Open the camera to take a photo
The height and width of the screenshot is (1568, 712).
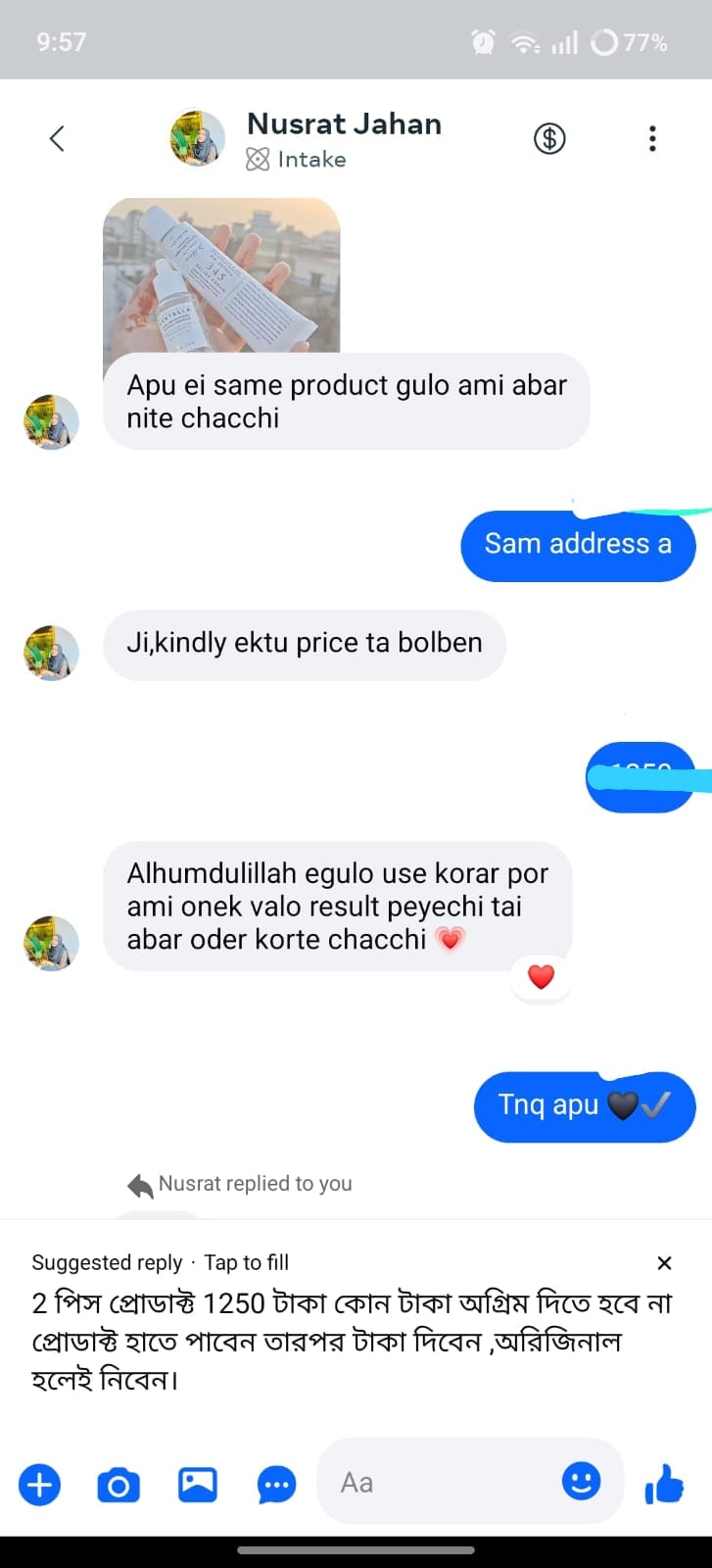(x=119, y=1485)
